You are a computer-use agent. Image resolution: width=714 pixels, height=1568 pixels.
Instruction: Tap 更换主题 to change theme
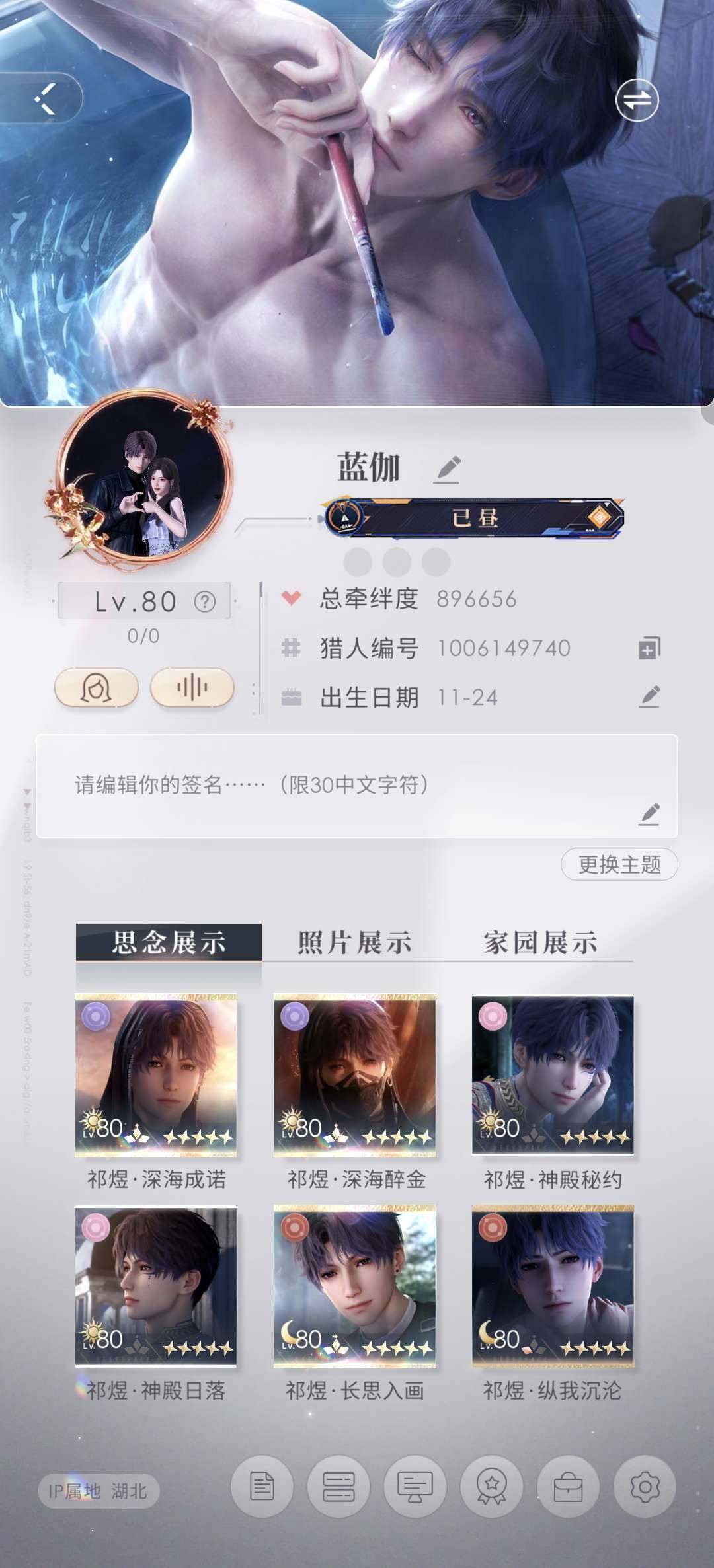coord(619,864)
